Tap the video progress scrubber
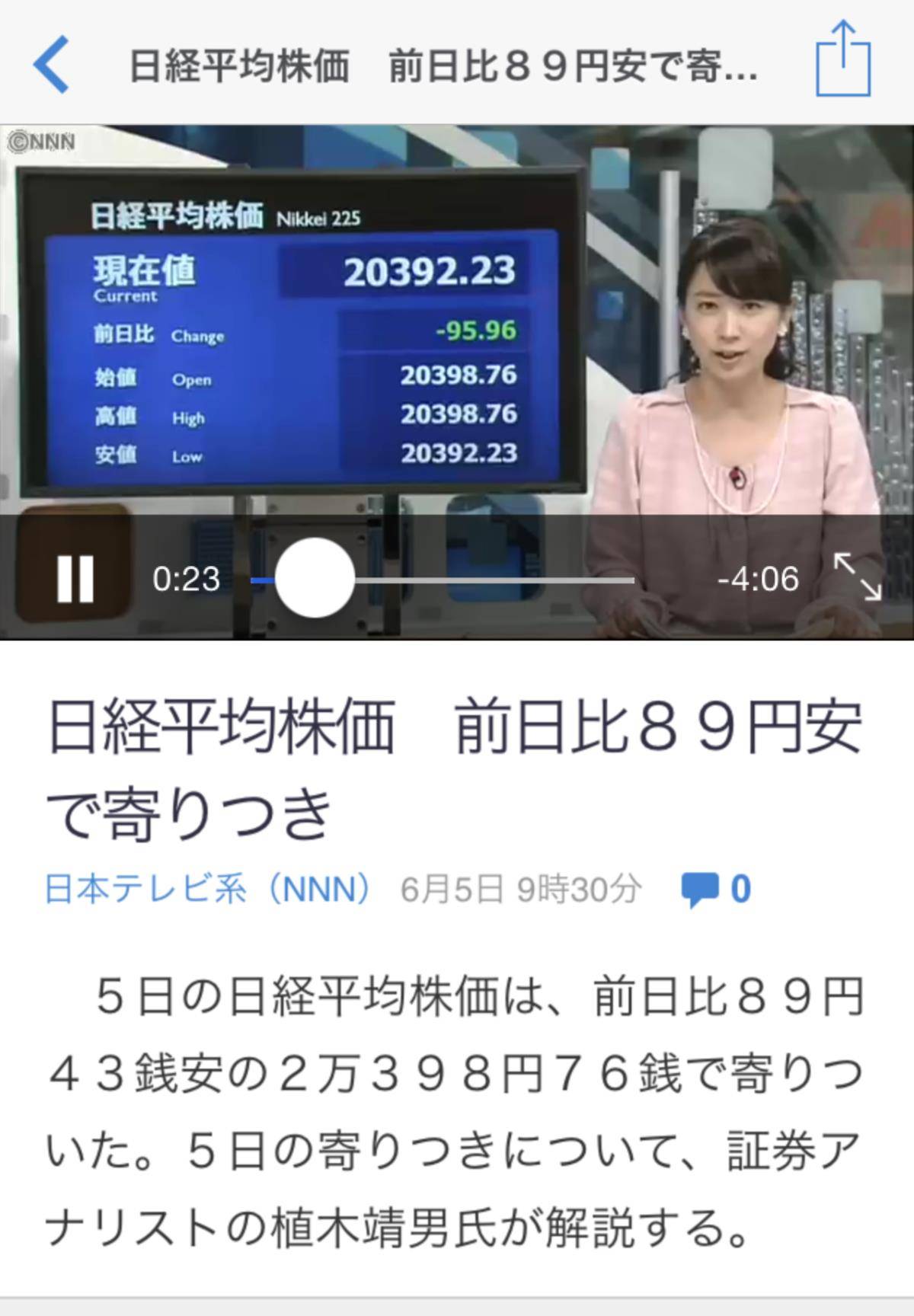914x1316 pixels. [314, 579]
